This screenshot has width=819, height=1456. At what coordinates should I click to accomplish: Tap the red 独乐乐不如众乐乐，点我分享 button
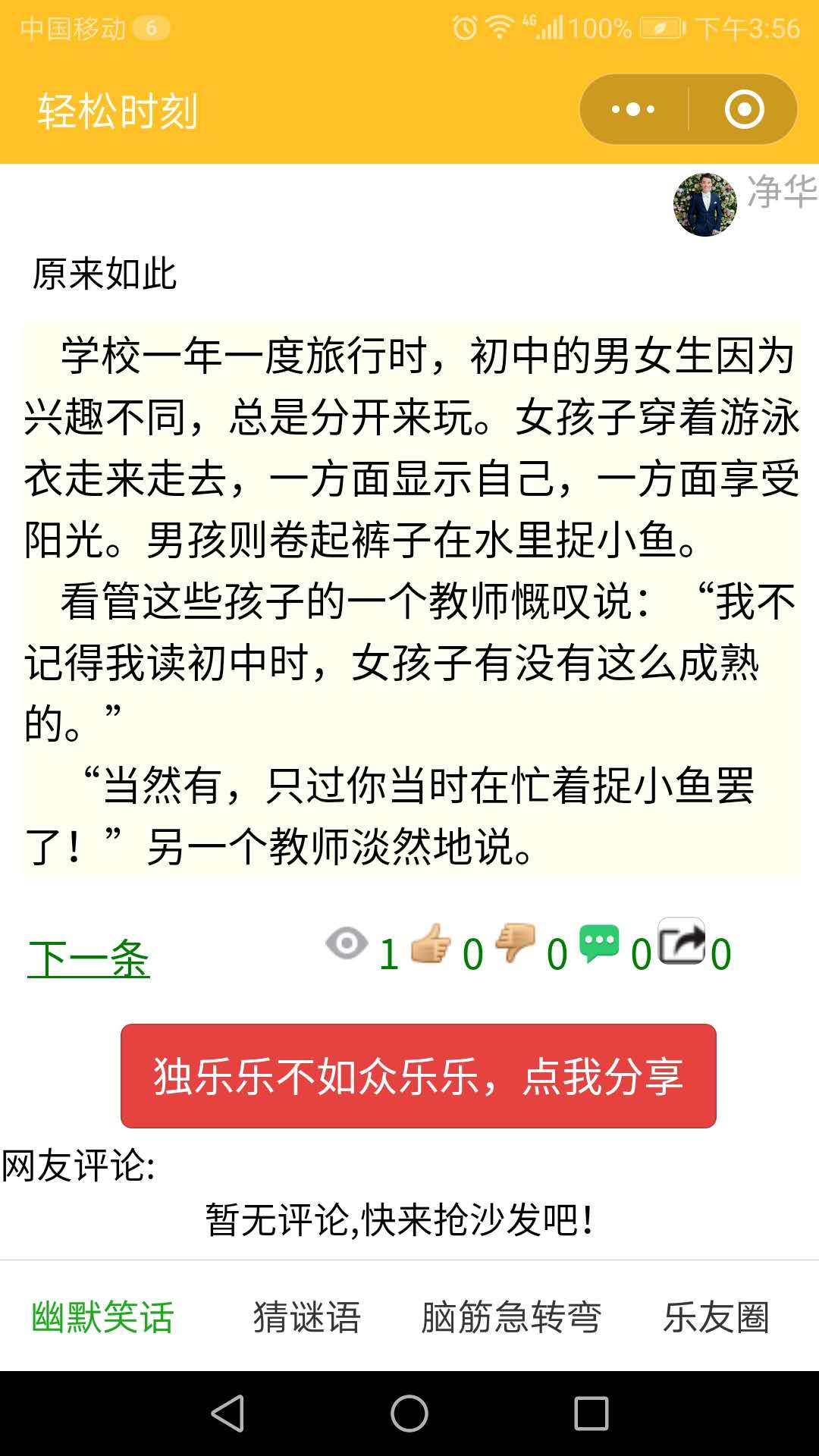418,1075
